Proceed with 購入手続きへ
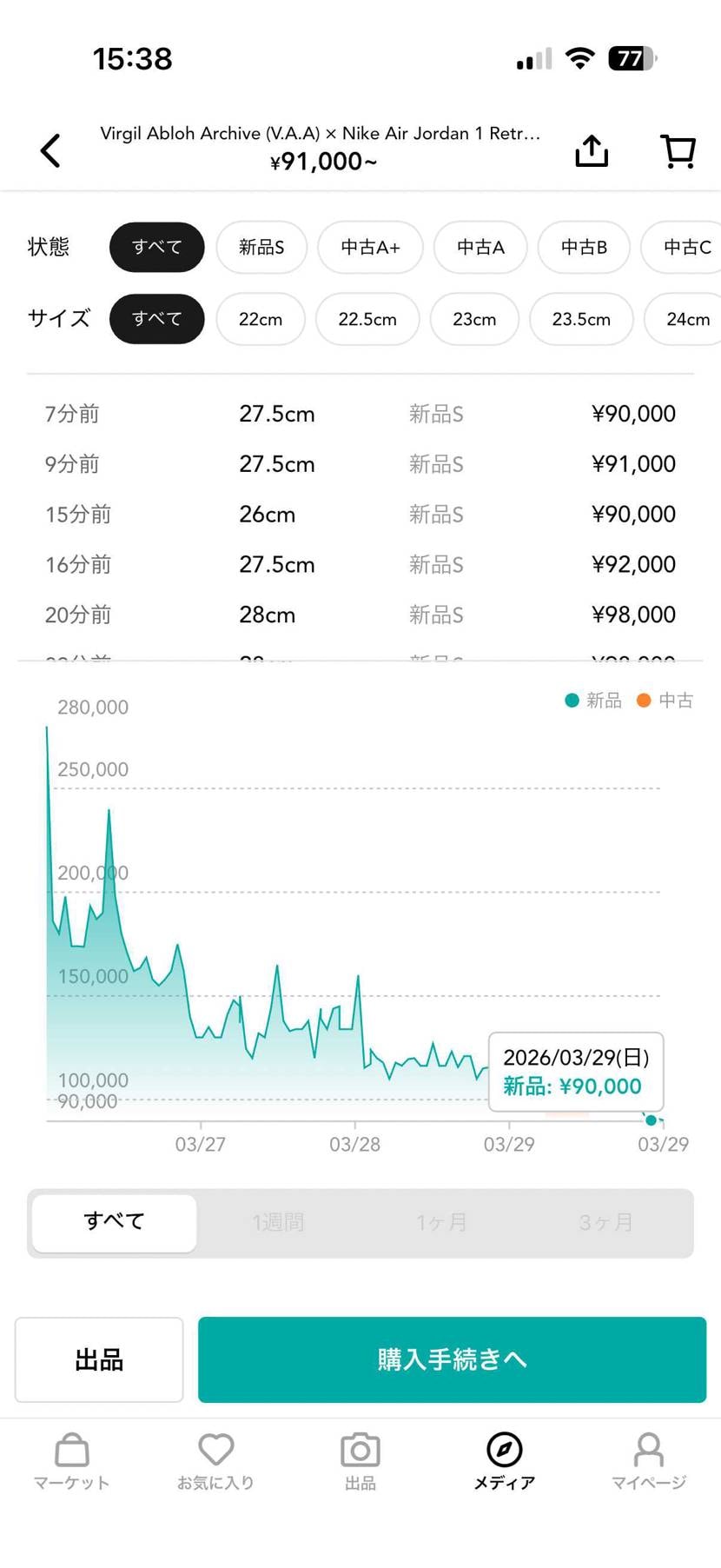The image size is (721, 1568). pyautogui.click(x=452, y=1359)
